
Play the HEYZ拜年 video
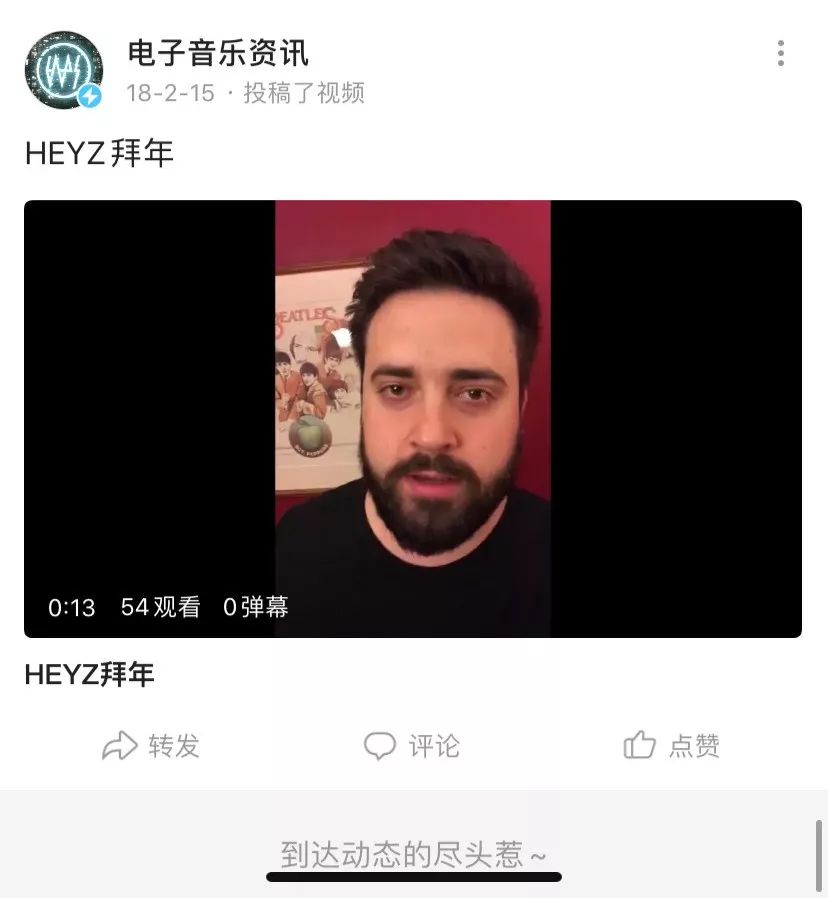[x=412, y=418]
